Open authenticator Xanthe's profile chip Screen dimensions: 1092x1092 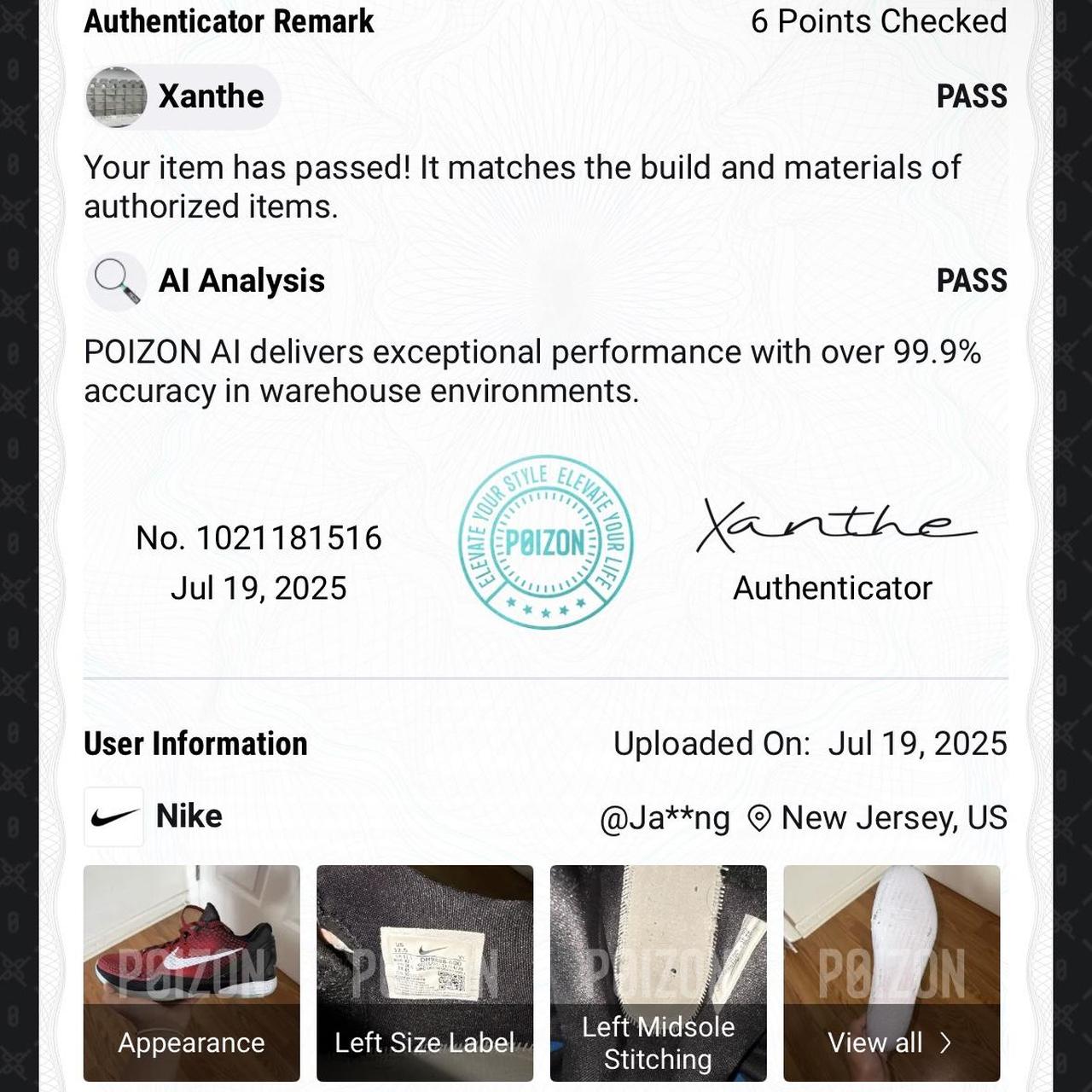point(183,96)
